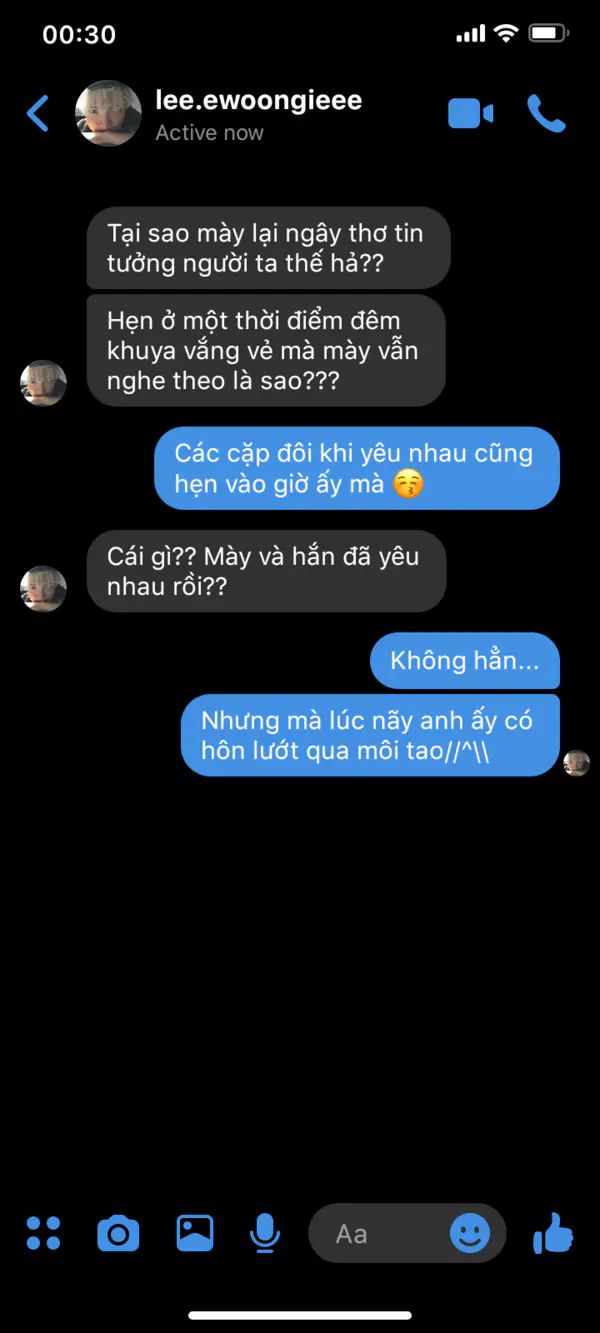Open the camera to take a photo

pos(118,1233)
